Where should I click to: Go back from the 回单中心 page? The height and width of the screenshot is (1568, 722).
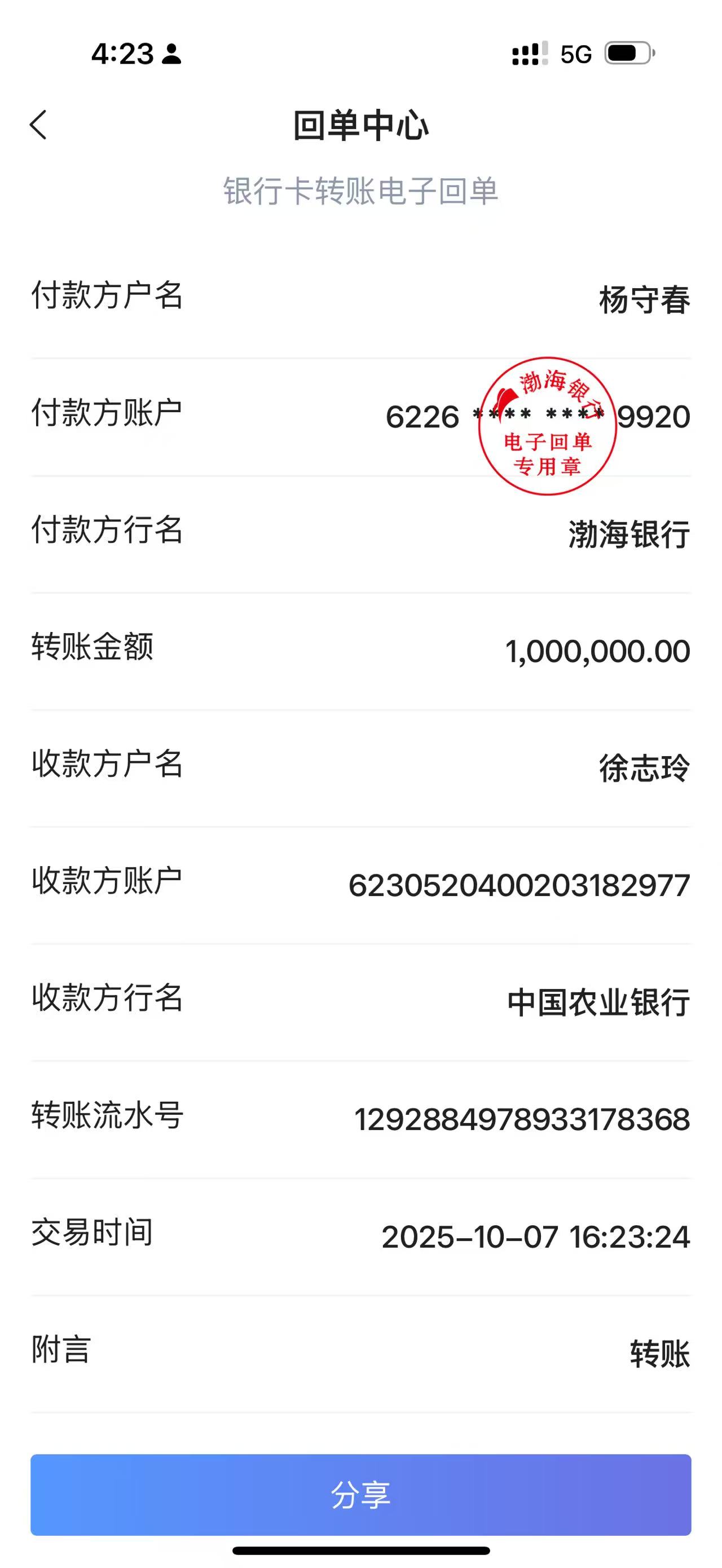(x=38, y=125)
